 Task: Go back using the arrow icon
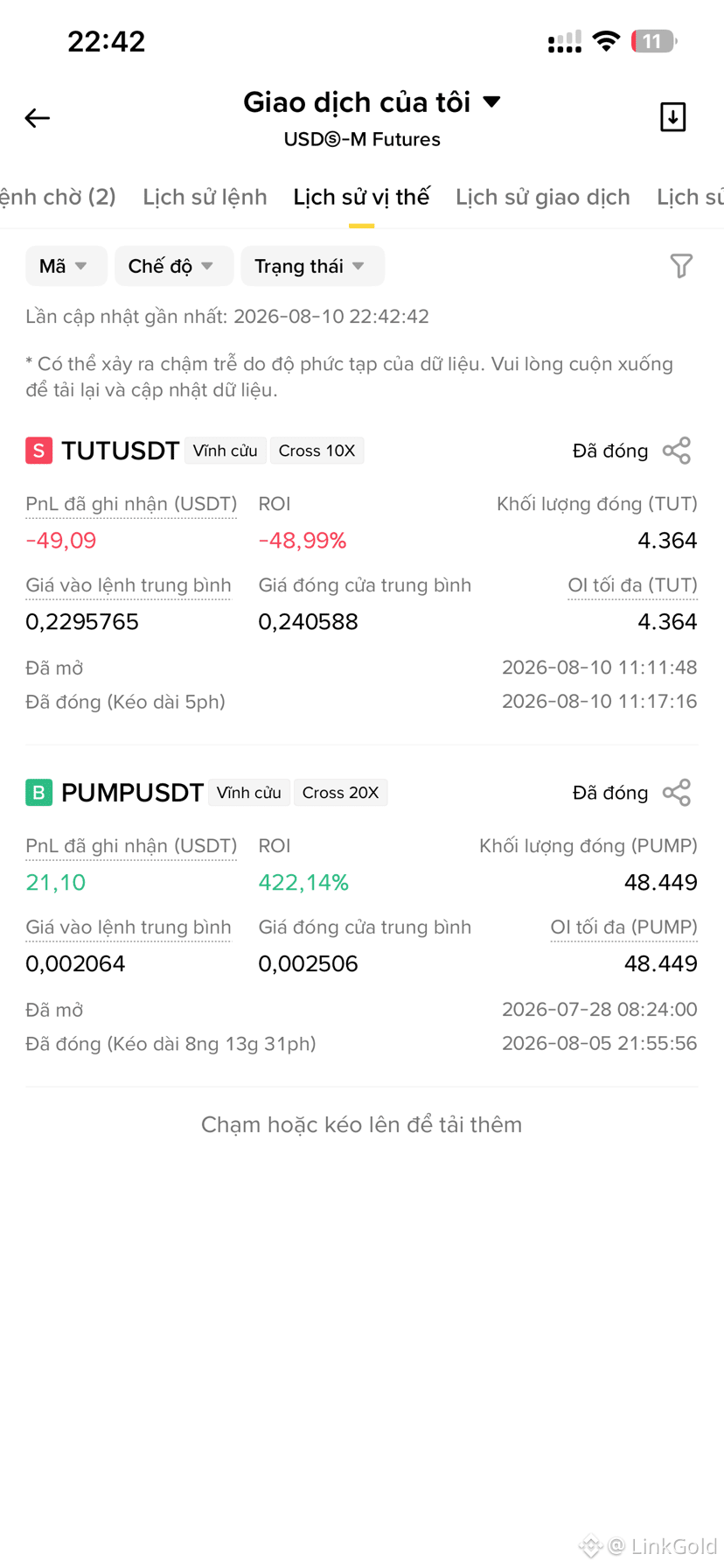coord(37,118)
